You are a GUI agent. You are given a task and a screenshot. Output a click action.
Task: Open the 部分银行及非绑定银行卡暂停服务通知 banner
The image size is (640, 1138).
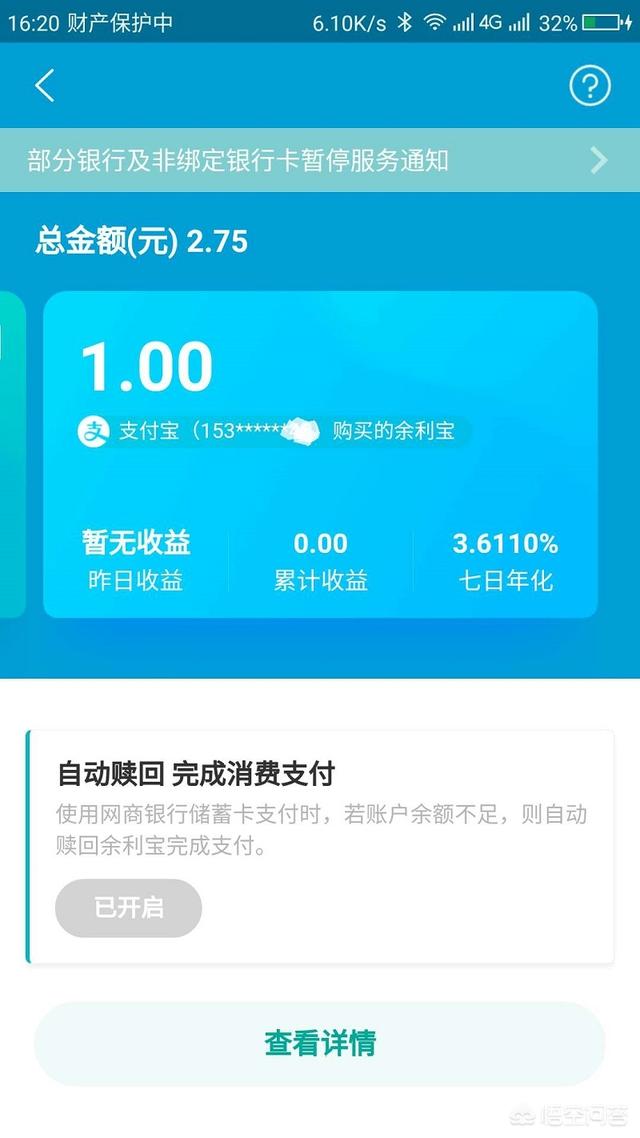320,160
